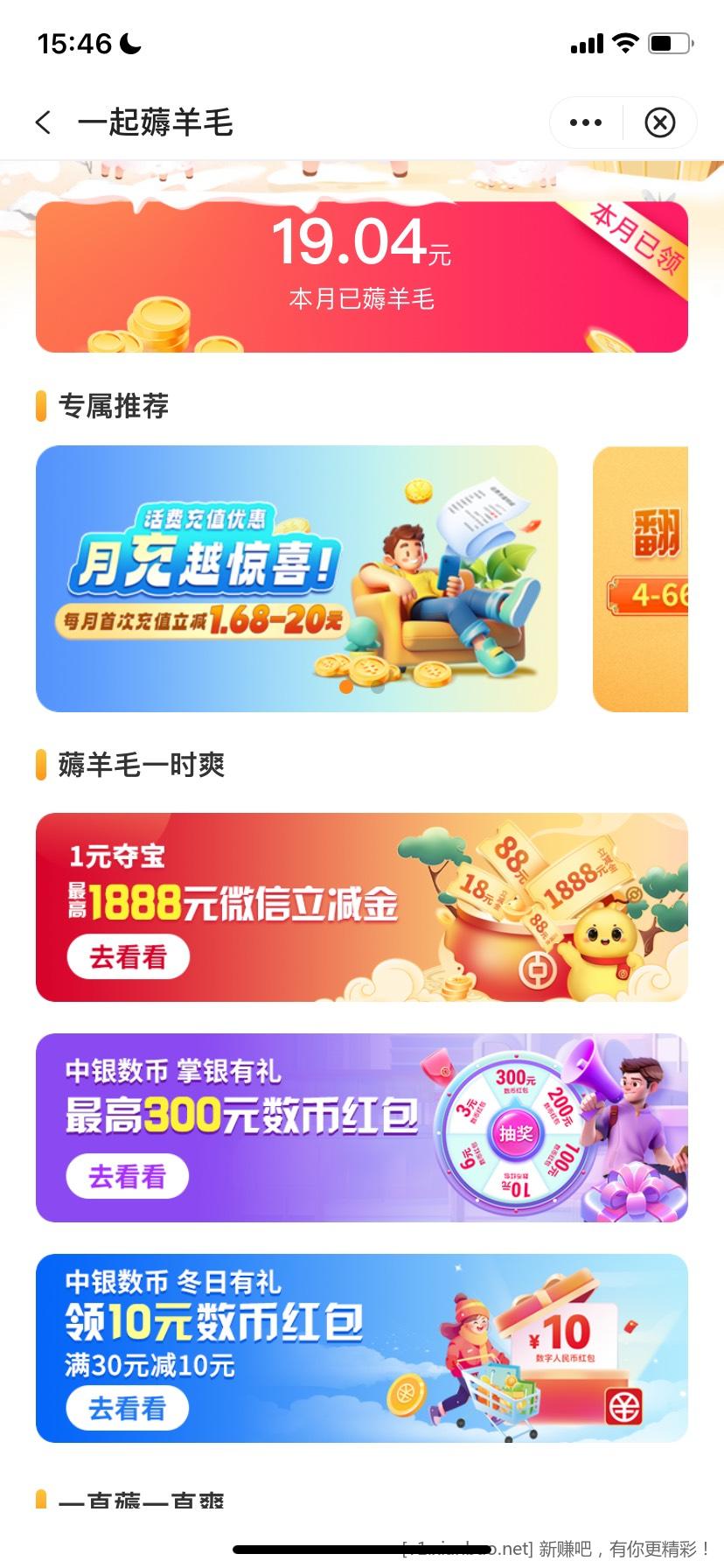This screenshot has width=724, height=1568.
Task: Open the partially visible 翻 banner card
Action: [641, 578]
